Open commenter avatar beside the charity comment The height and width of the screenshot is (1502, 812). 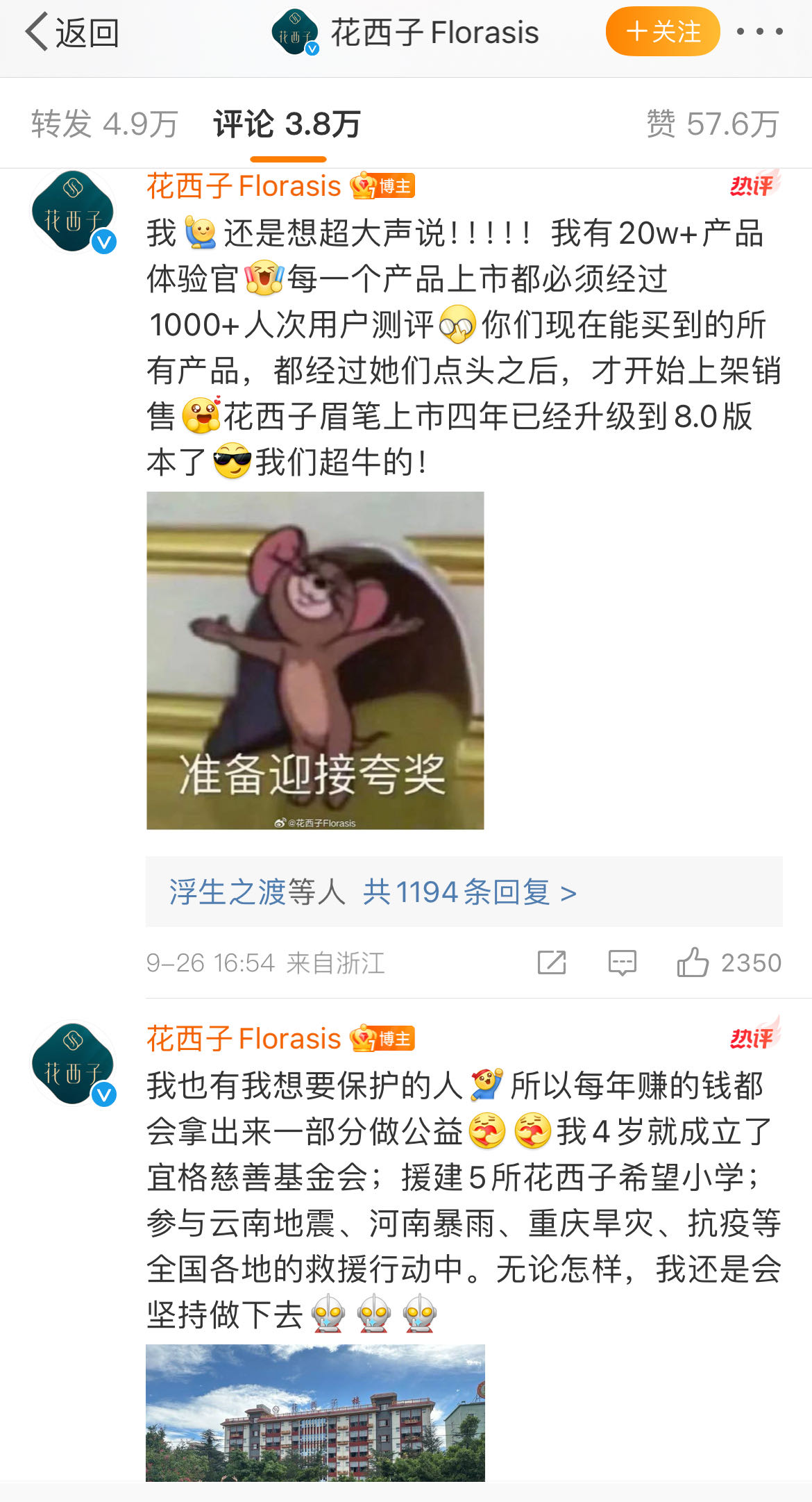(73, 1063)
